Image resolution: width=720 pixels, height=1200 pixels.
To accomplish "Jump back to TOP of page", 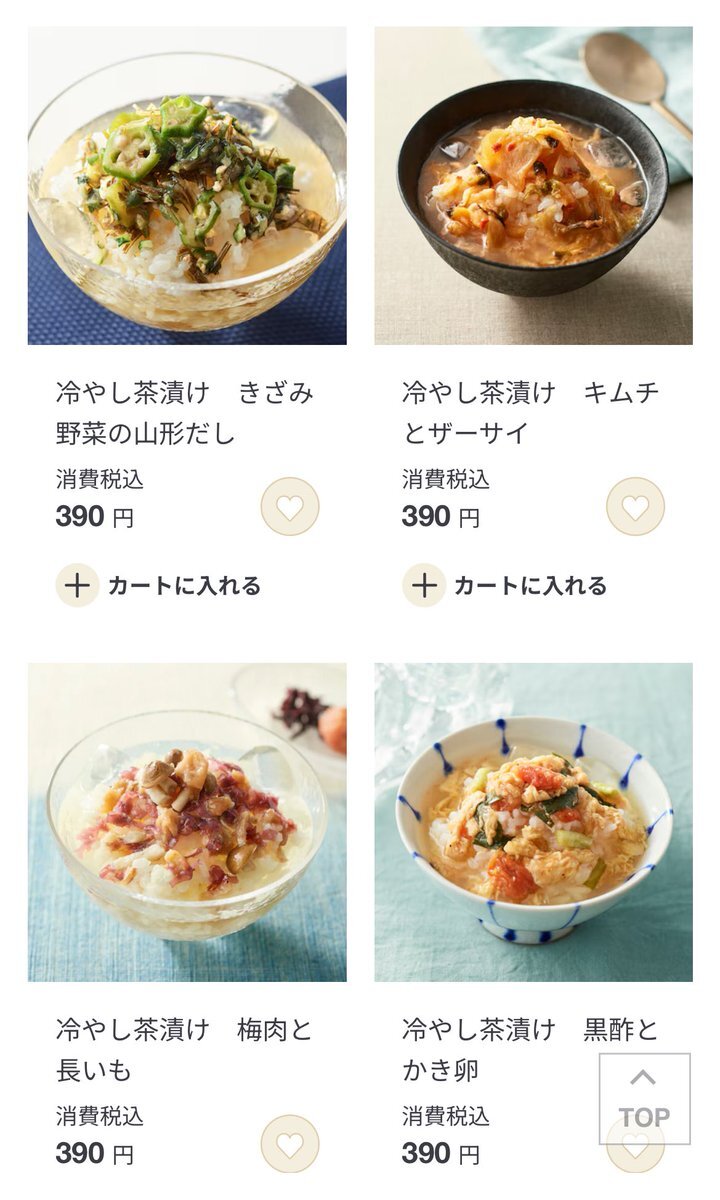I will coord(645,1099).
